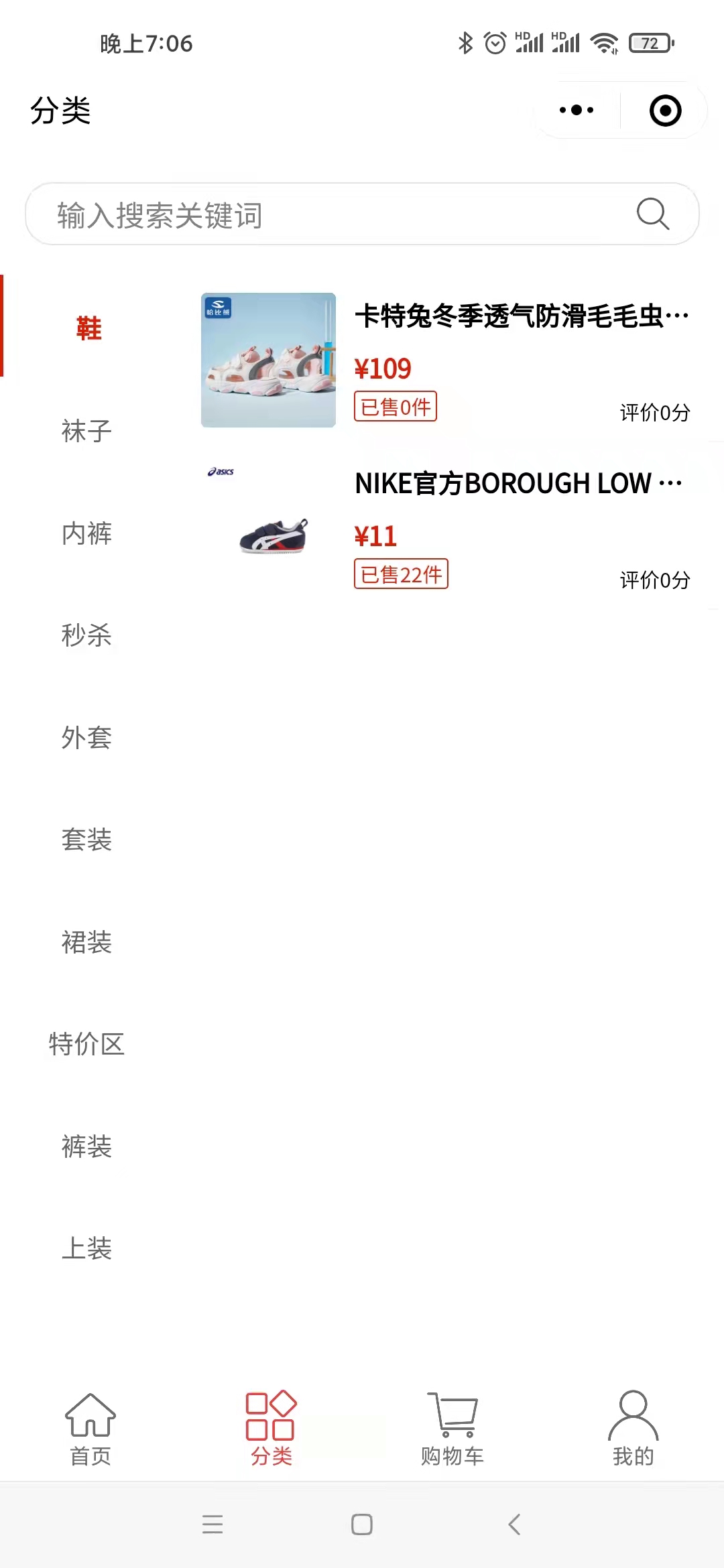Go to the 首页 tab
The image size is (724, 1568).
(90, 1428)
